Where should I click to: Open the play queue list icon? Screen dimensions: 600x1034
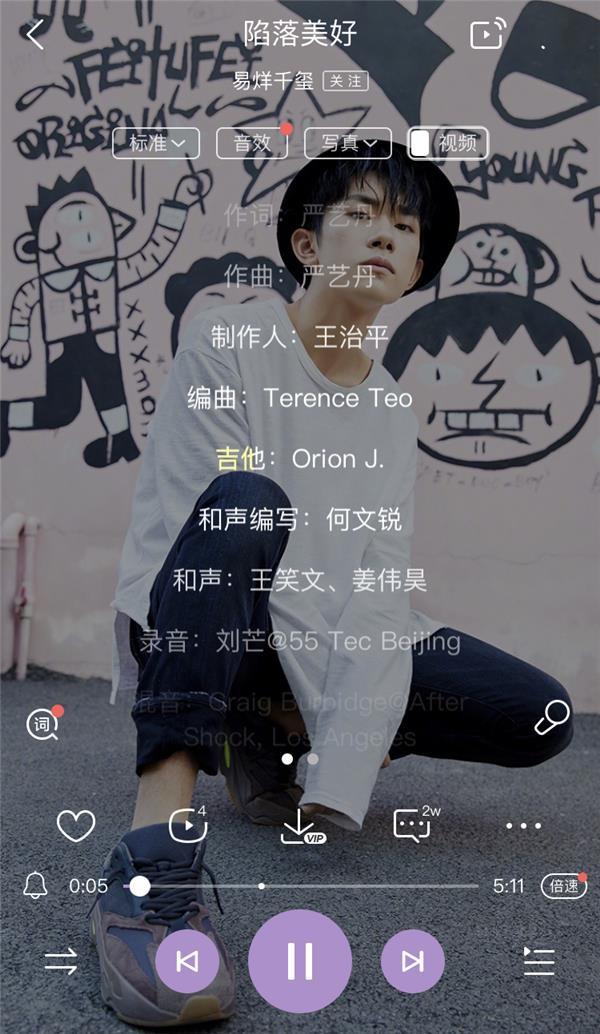click(x=539, y=962)
